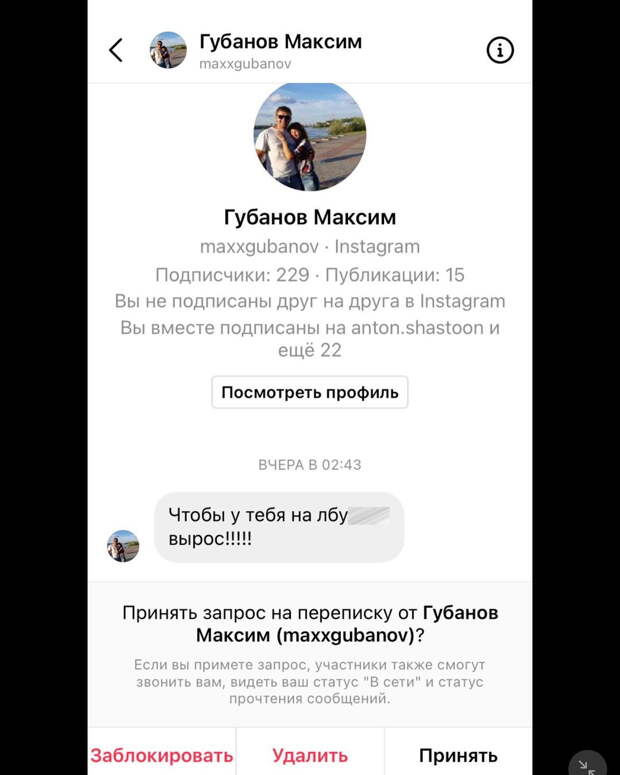Open conversation info details

tap(500, 50)
